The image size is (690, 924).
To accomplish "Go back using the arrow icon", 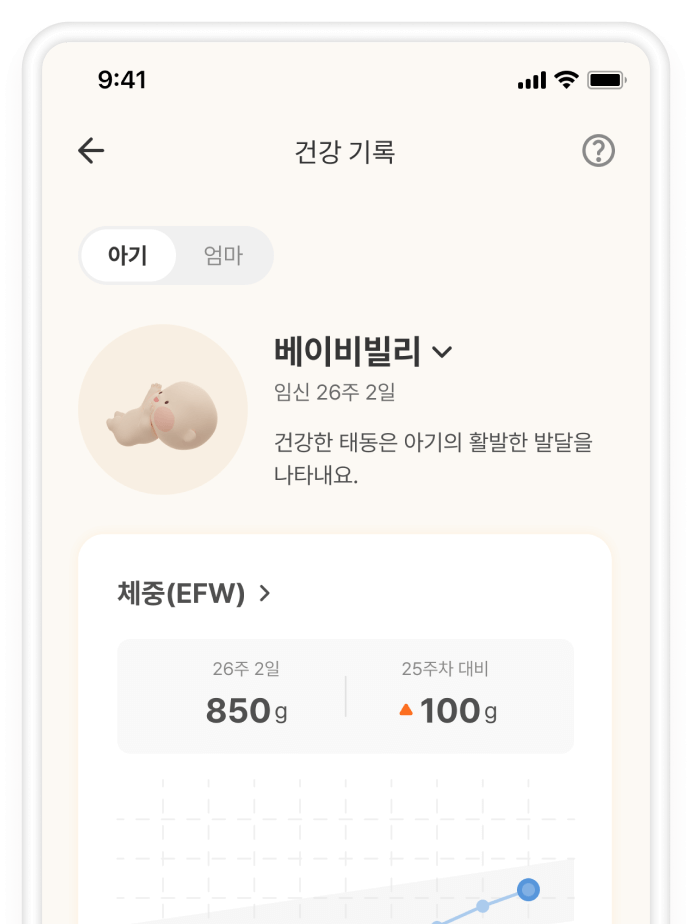I will (x=91, y=151).
